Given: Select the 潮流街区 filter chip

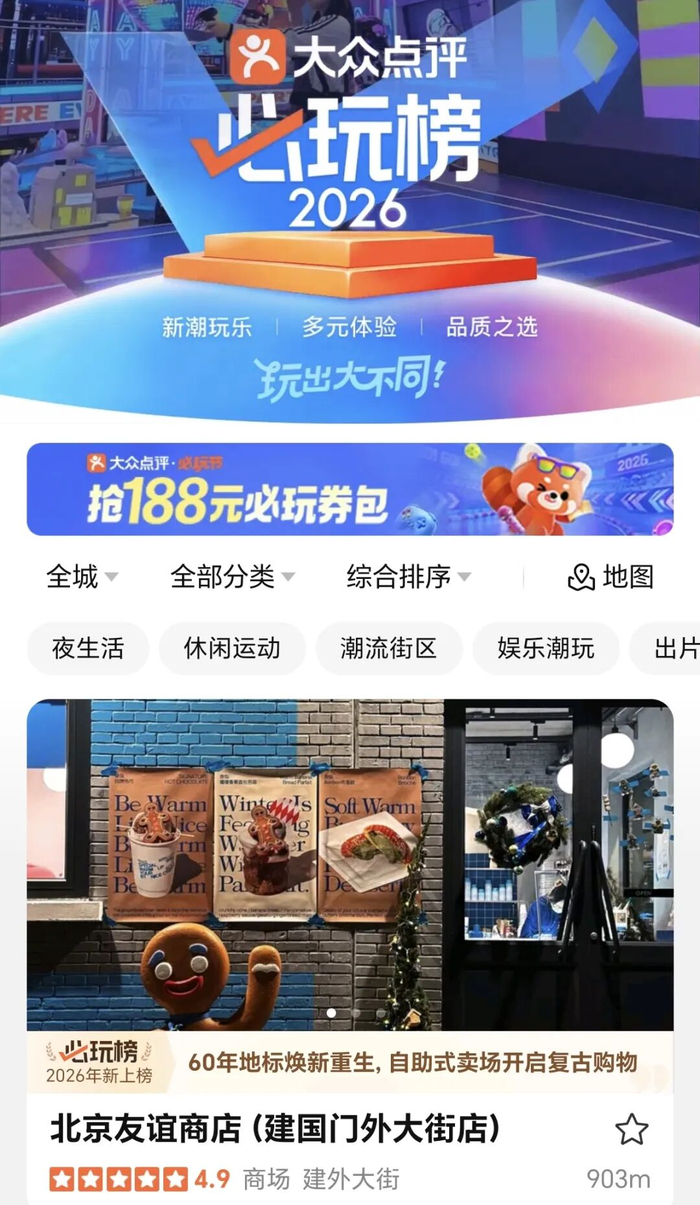Looking at the screenshot, I should click(389, 648).
